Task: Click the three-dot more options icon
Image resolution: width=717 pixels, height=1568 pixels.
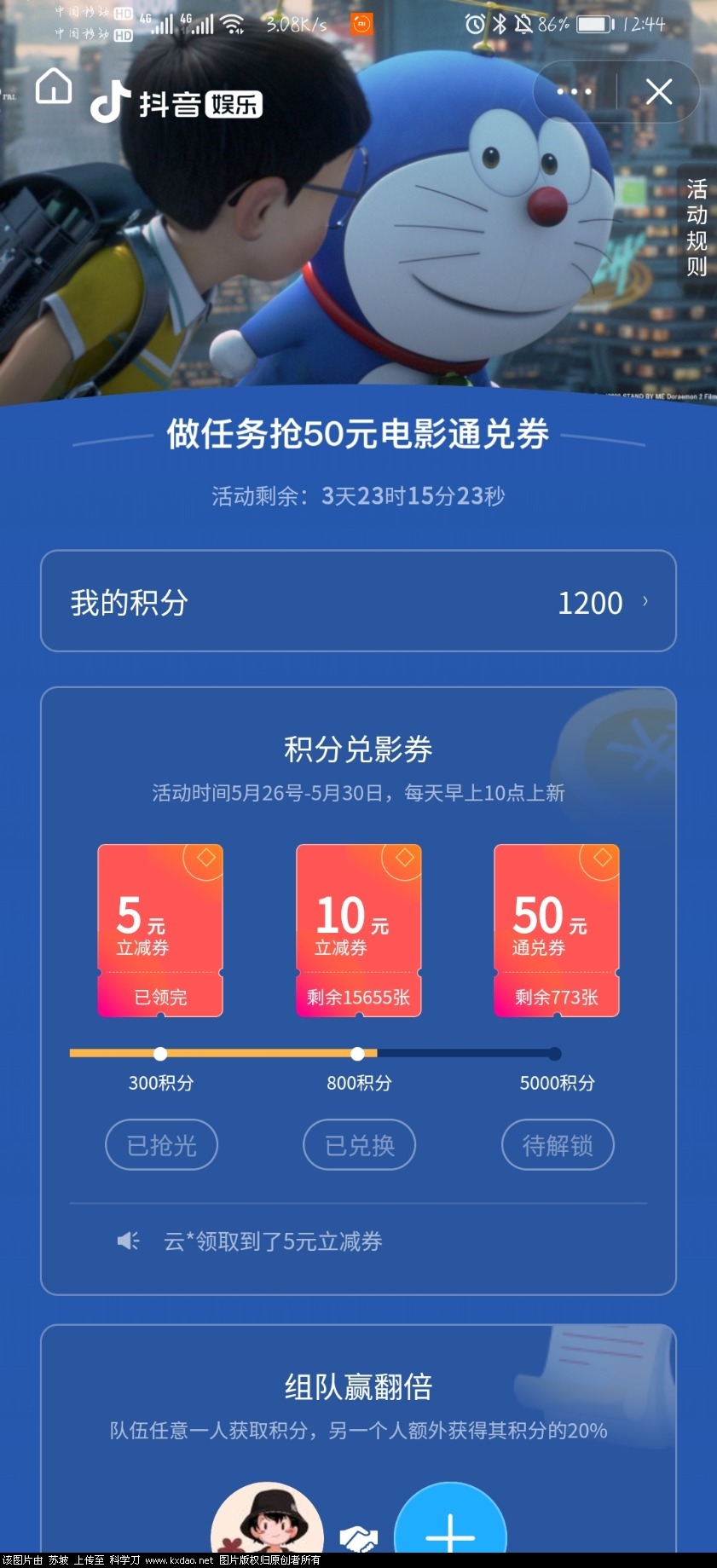Action: (572, 91)
